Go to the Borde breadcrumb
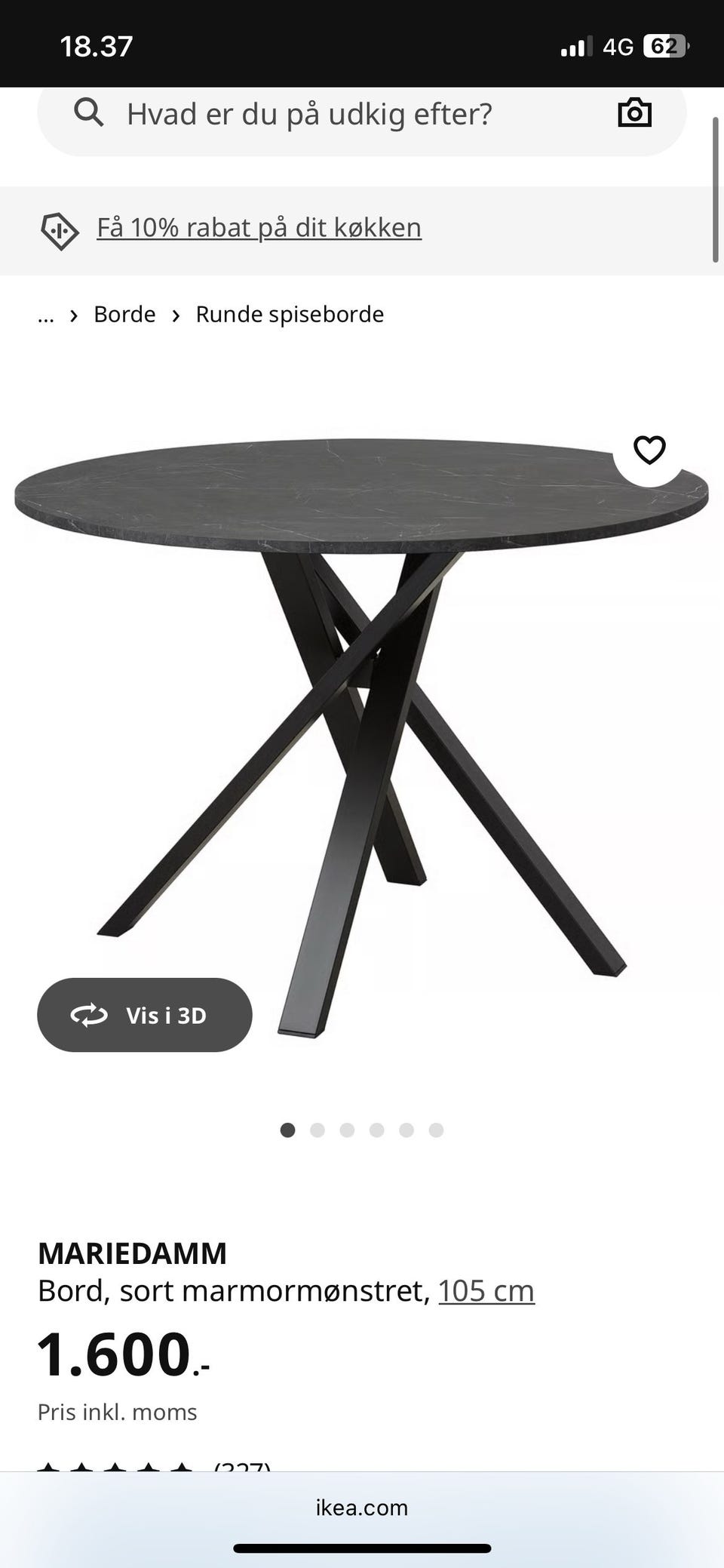 [x=124, y=315]
